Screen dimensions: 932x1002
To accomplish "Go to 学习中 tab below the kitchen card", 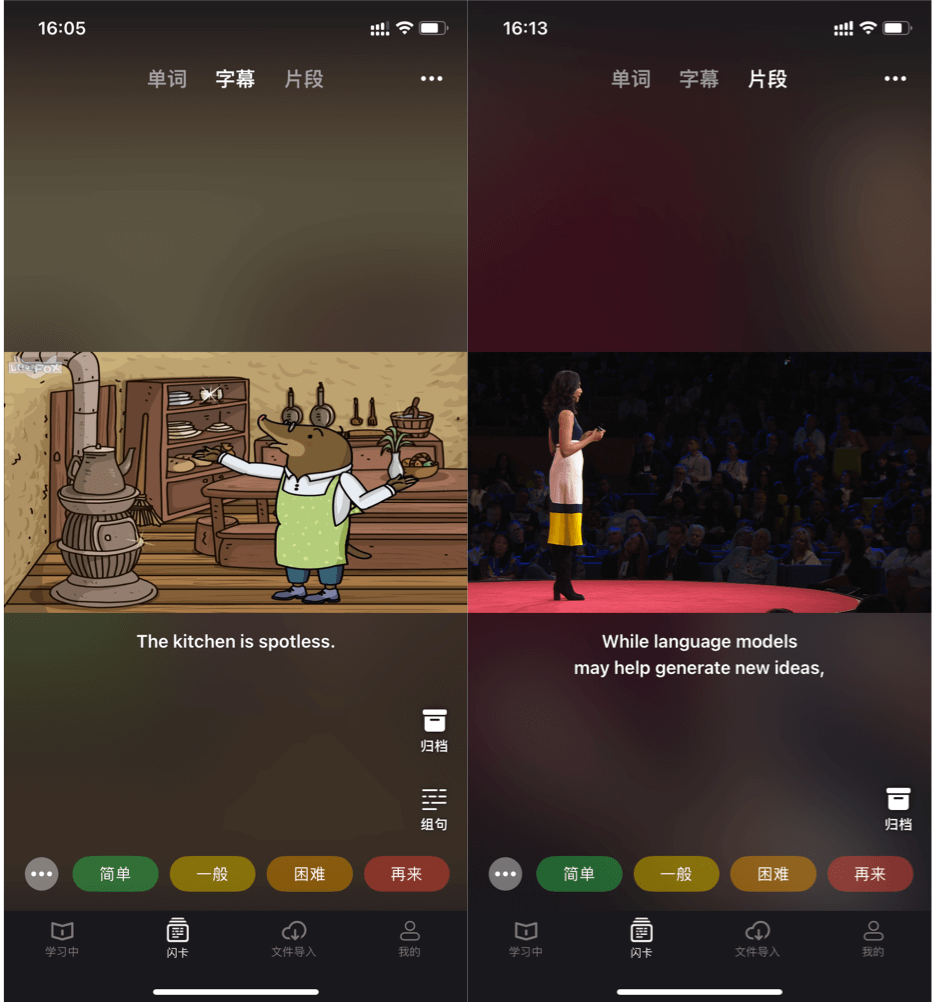I will (62, 939).
